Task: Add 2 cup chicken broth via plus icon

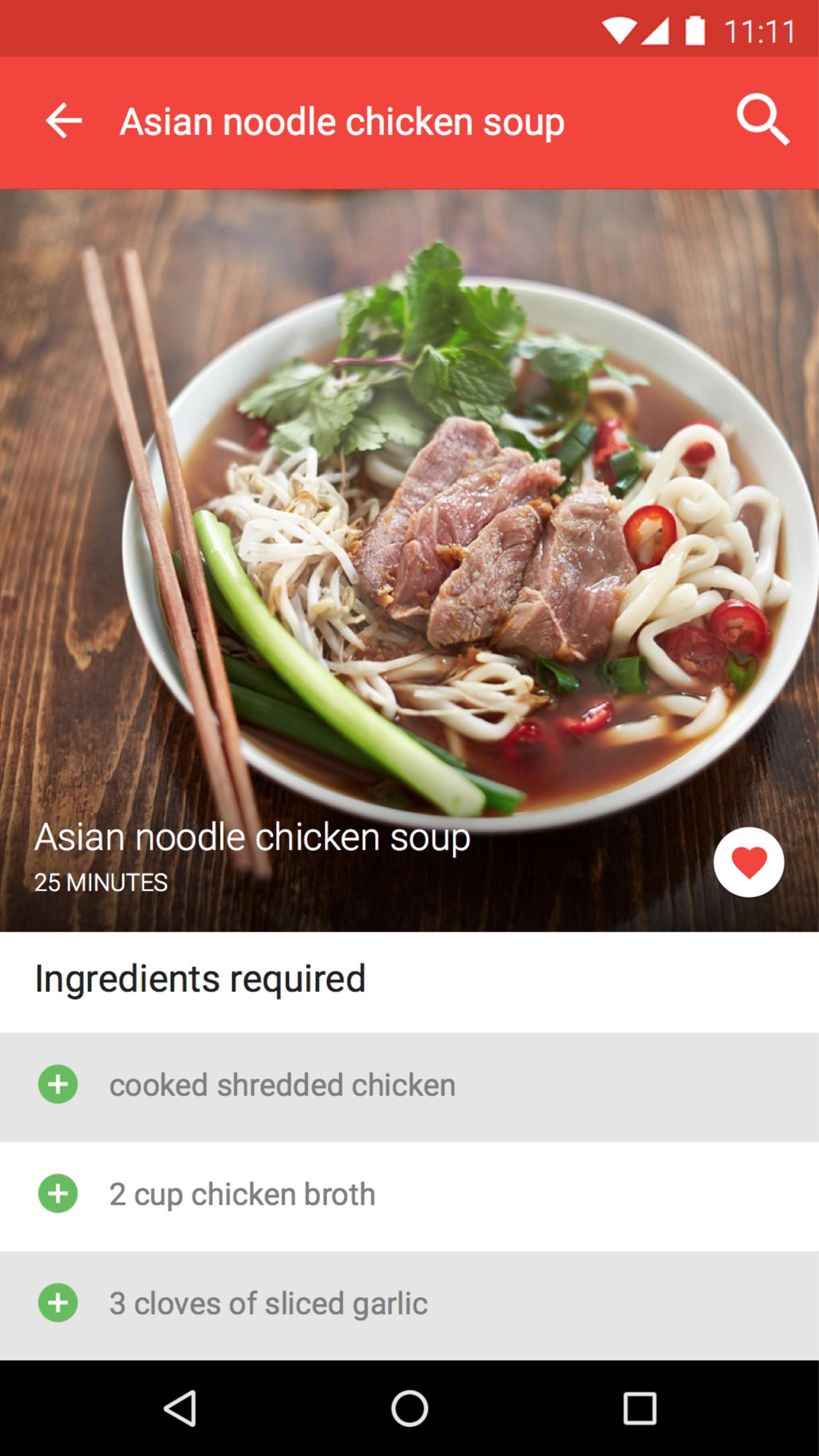Action: [x=58, y=1193]
